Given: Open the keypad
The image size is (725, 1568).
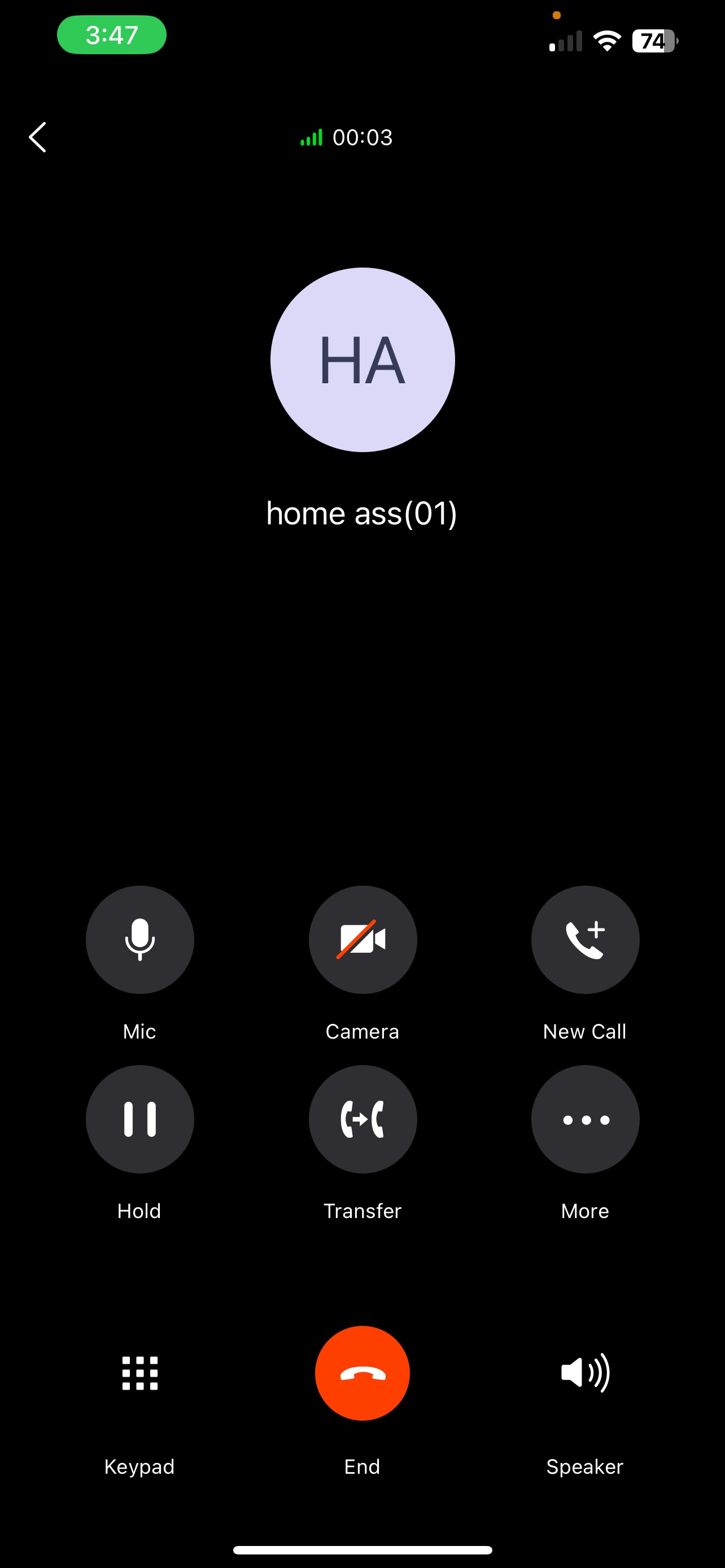Looking at the screenshot, I should [x=140, y=1373].
